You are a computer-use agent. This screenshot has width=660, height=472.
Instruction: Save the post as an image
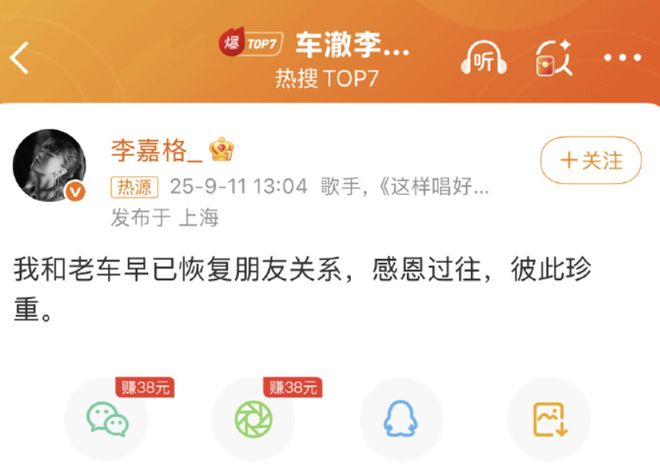549,419
